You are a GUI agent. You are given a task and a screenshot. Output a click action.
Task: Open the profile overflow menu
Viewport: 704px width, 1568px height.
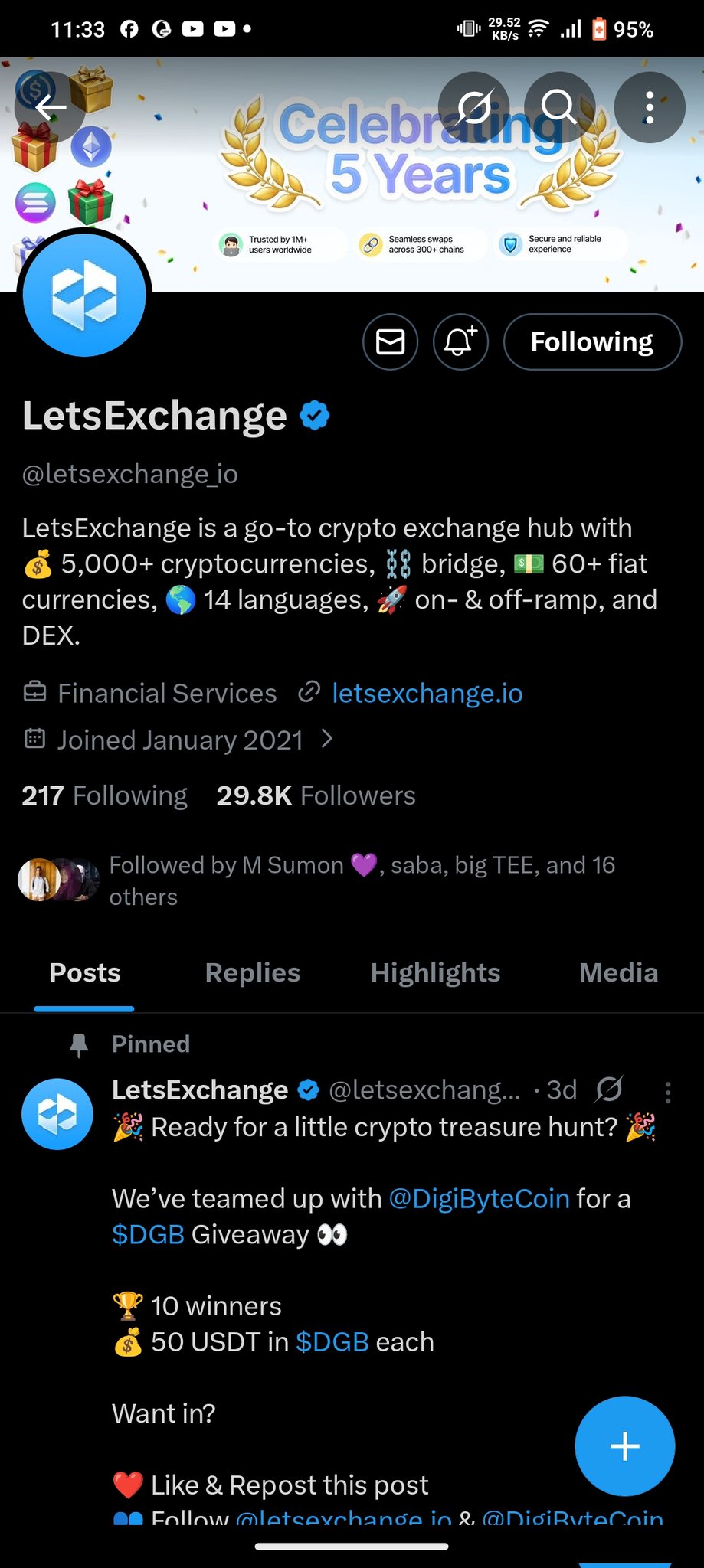click(x=649, y=108)
